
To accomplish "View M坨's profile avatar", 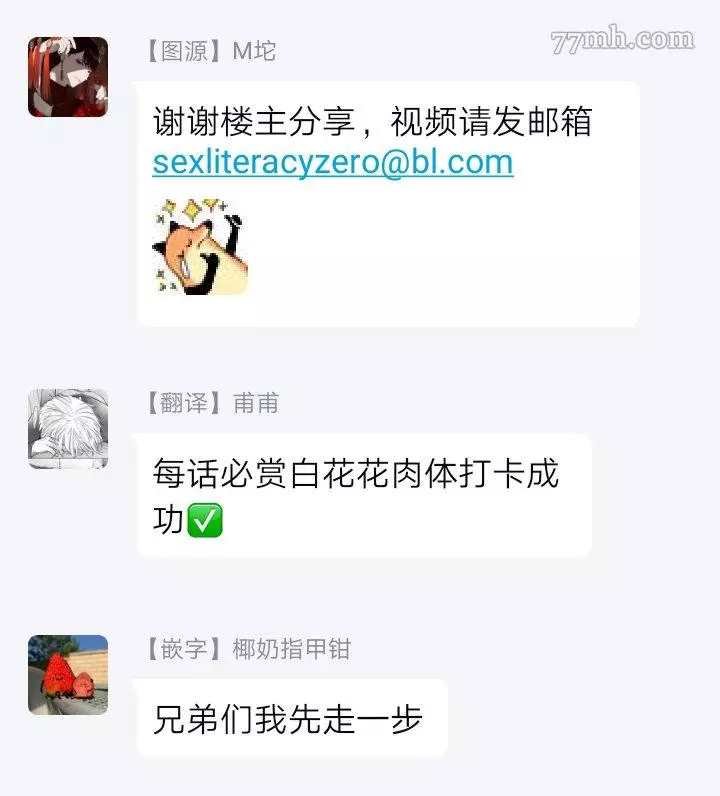I will (x=67, y=77).
